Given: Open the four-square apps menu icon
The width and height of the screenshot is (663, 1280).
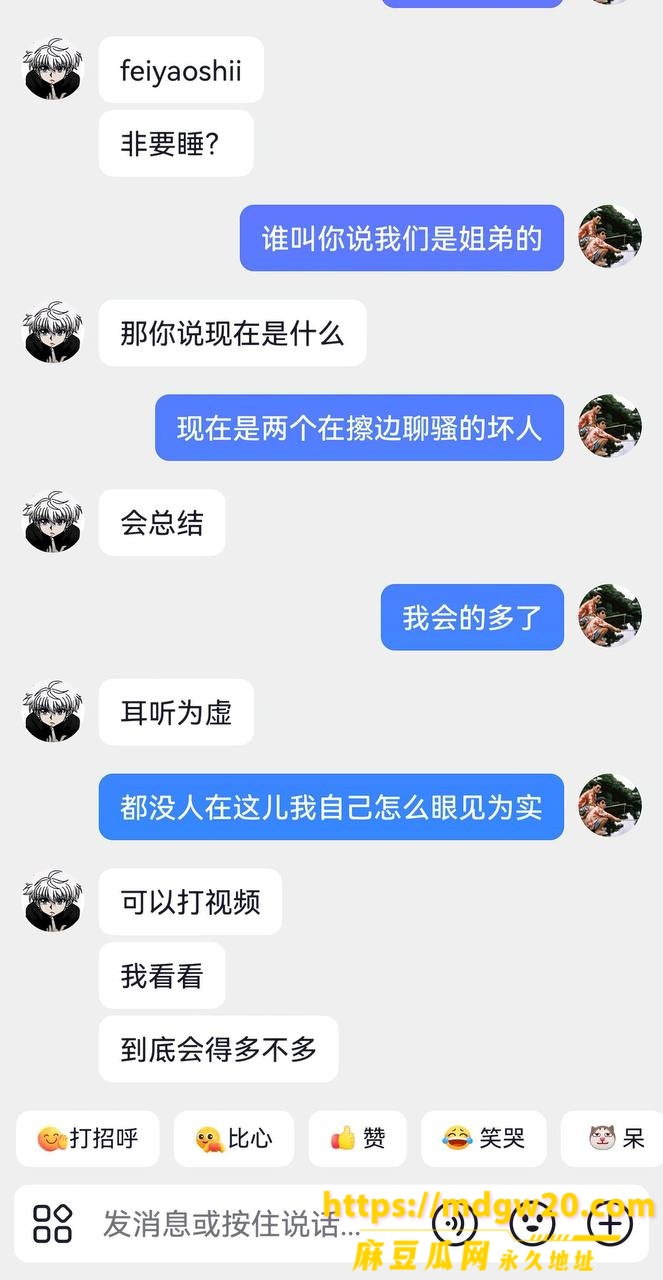Looking at the screenshot, I should [53, 1223].
